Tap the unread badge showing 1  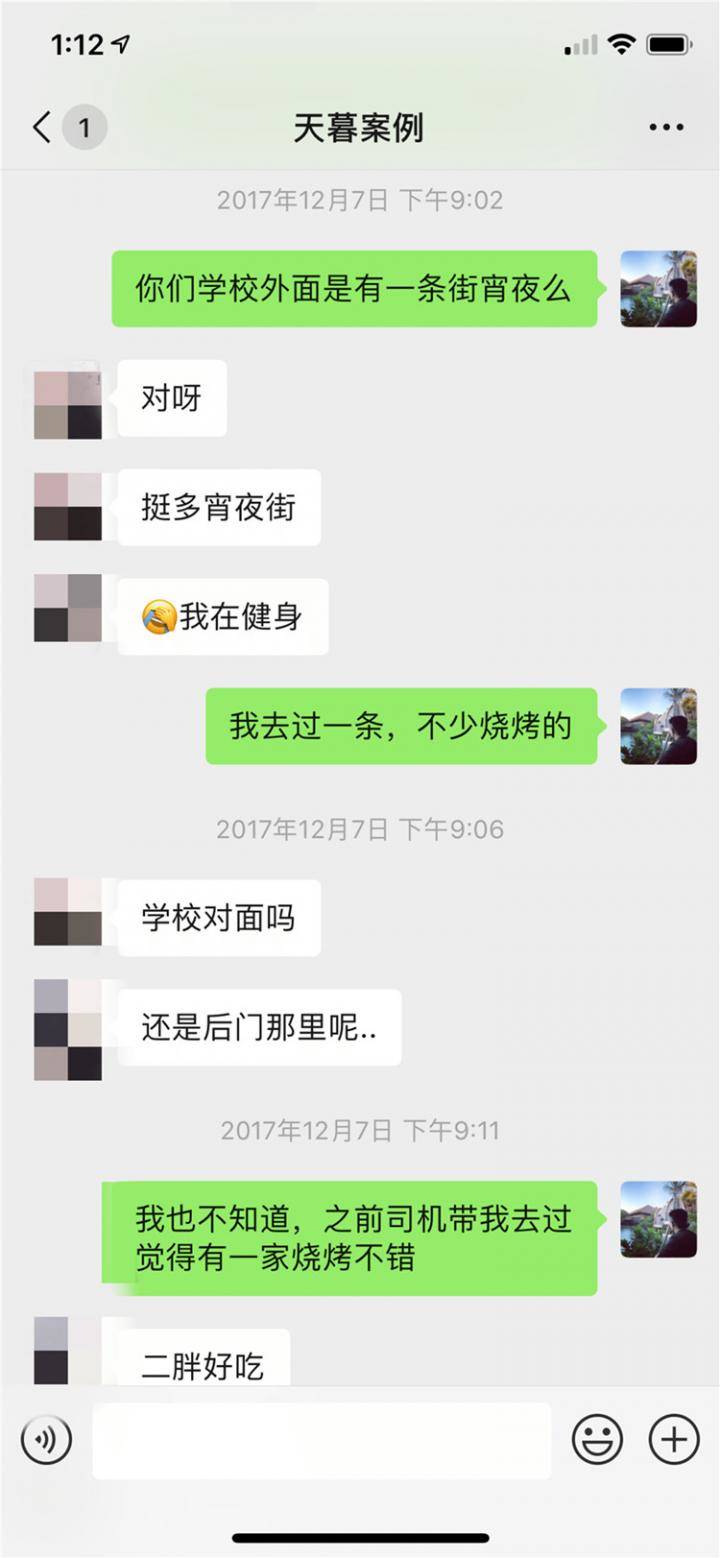tap(85, 127)
